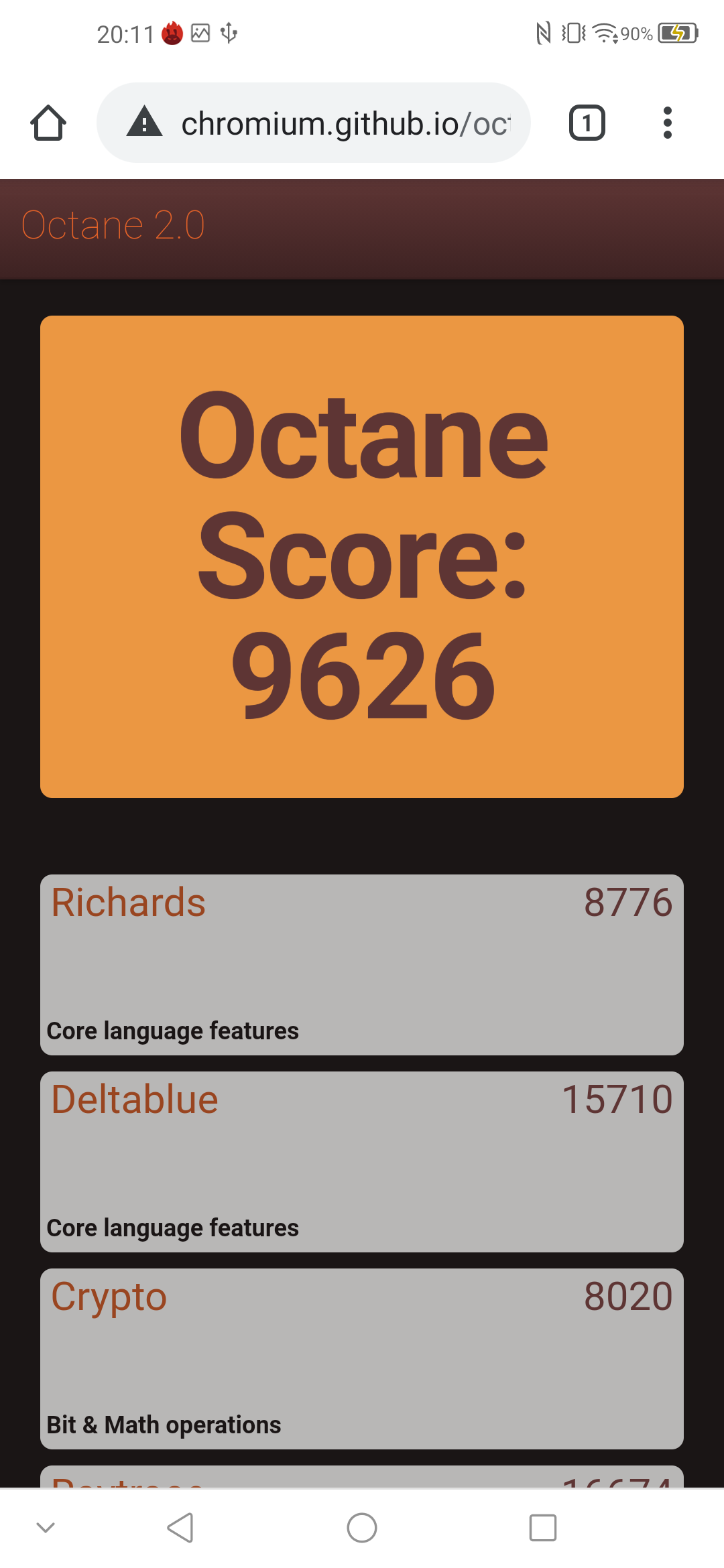The image size is (724, 1568).
Task: Open the Richards benchmark card
Action: (362, 965)
